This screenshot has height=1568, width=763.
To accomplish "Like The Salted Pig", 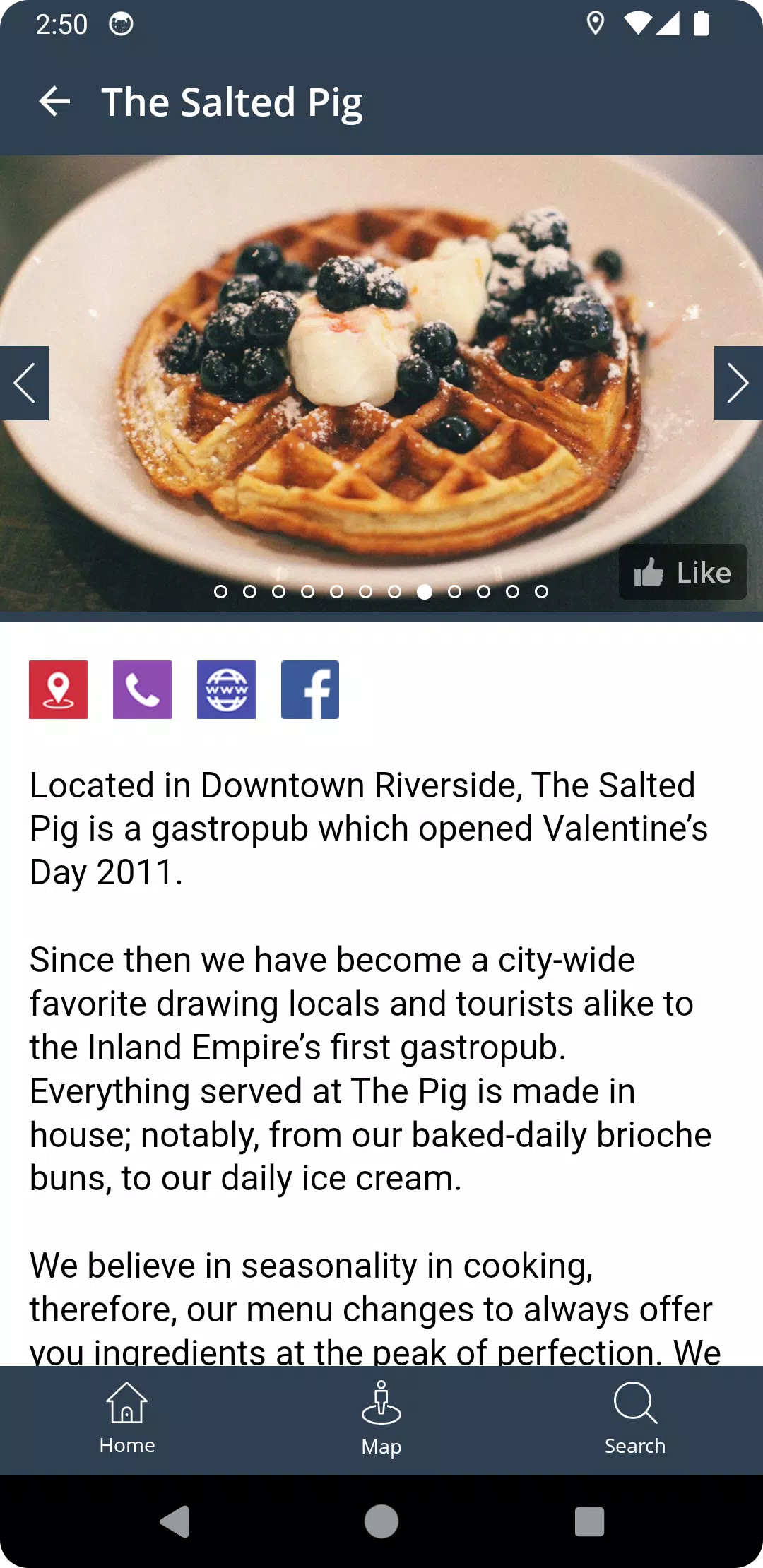I will tap(682, 572).
